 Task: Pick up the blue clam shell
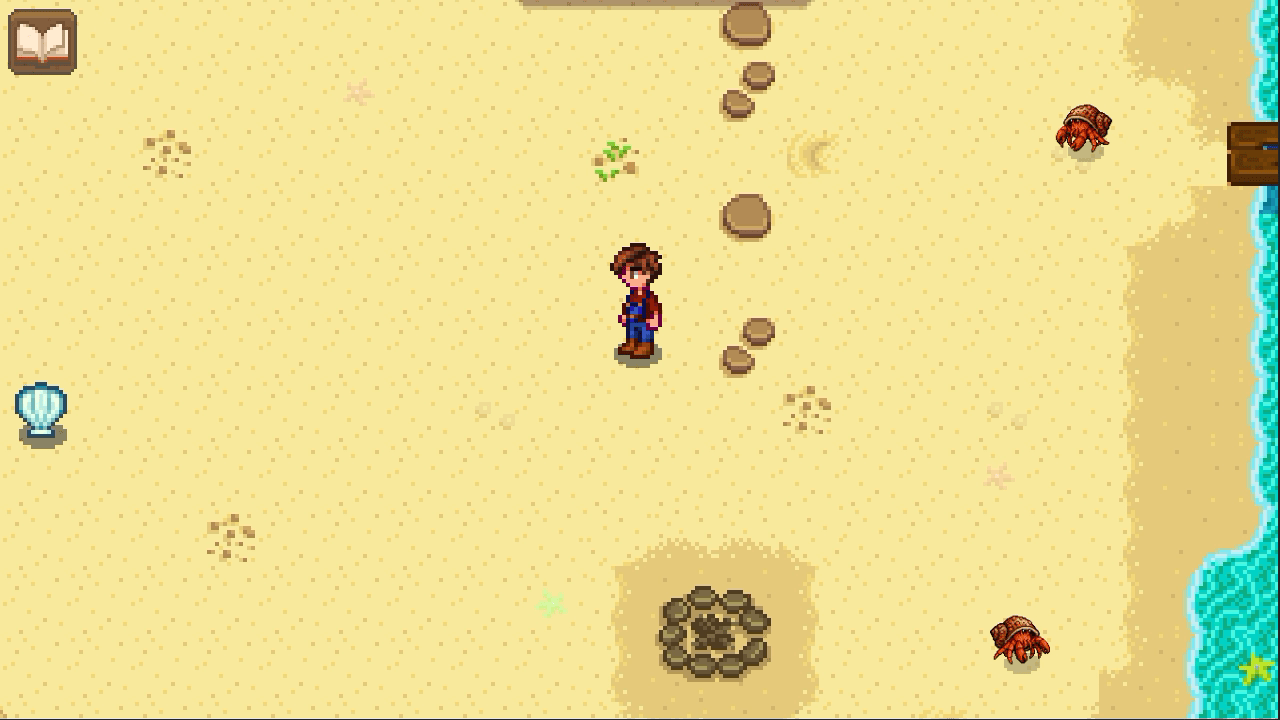(x=41, y=410)
